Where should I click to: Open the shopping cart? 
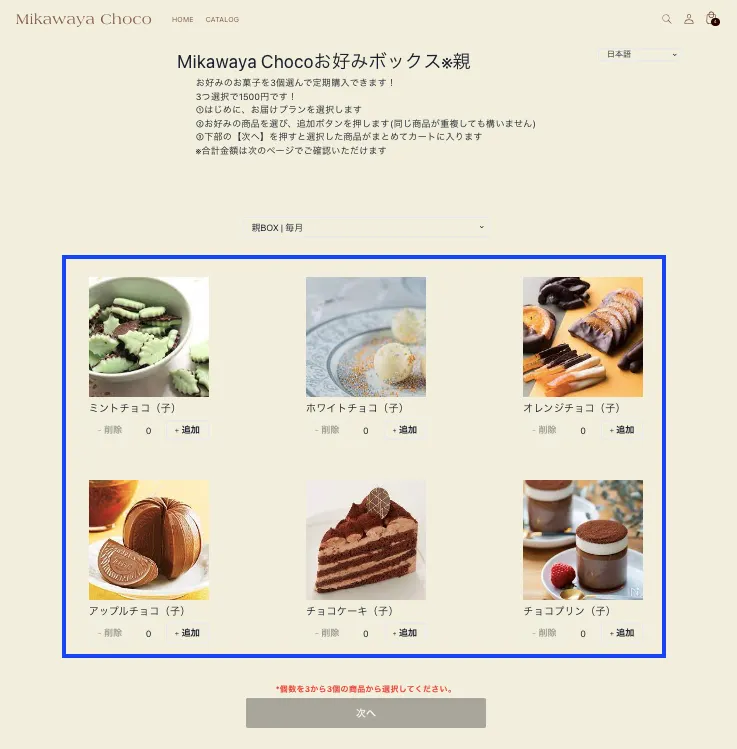[711, 19]
